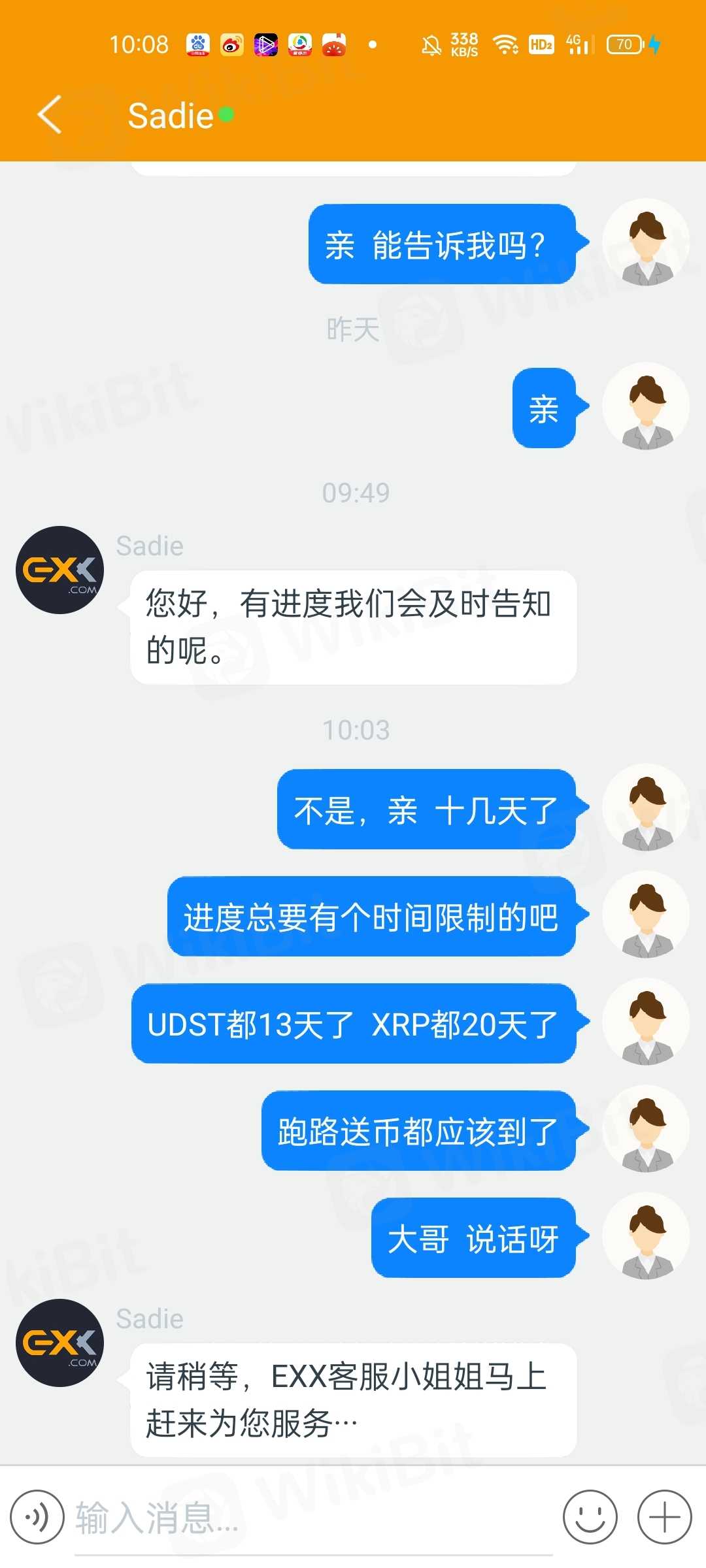Go back from the Sadie chat

coord(50,115)
